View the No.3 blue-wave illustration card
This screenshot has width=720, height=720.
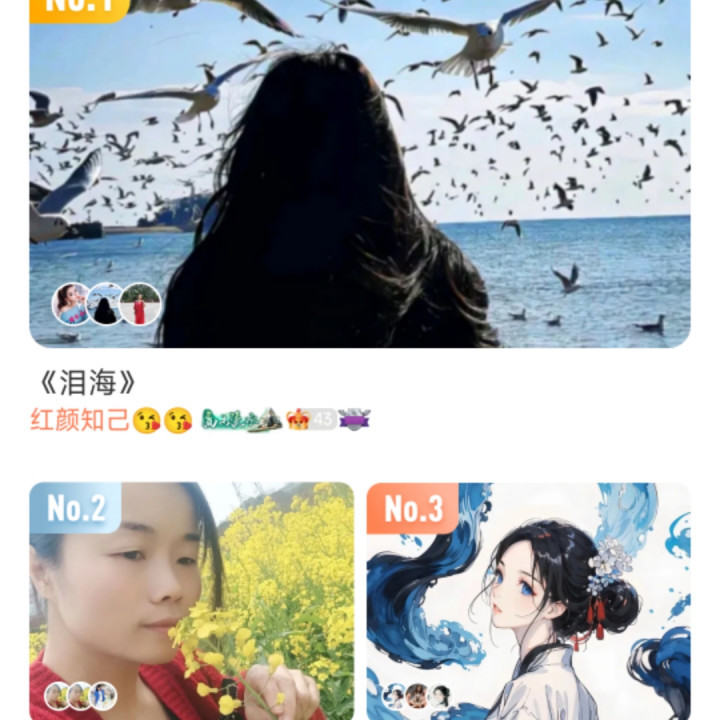[x=528, y=600]
